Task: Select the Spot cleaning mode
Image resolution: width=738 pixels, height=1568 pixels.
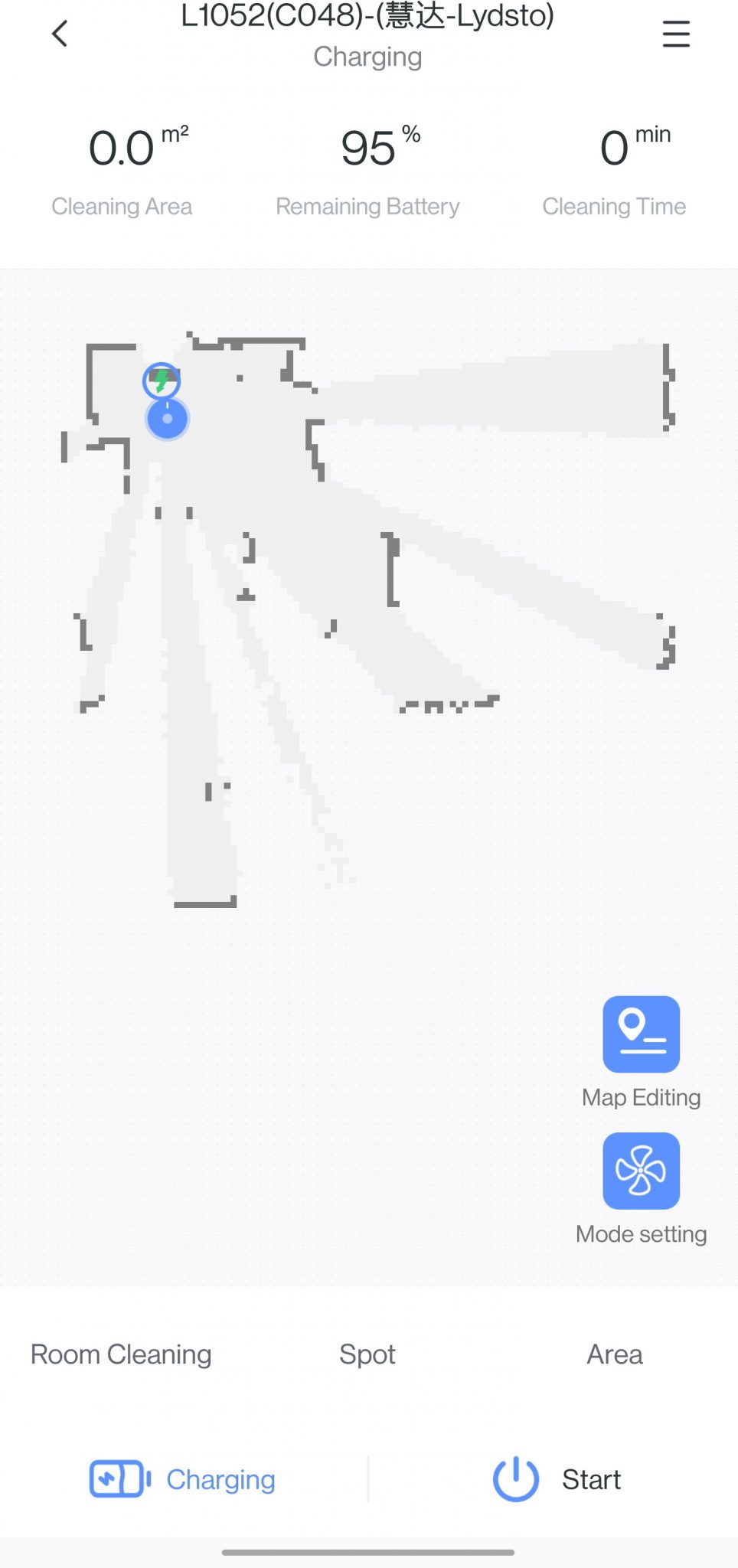Action: click(367, 1354)
